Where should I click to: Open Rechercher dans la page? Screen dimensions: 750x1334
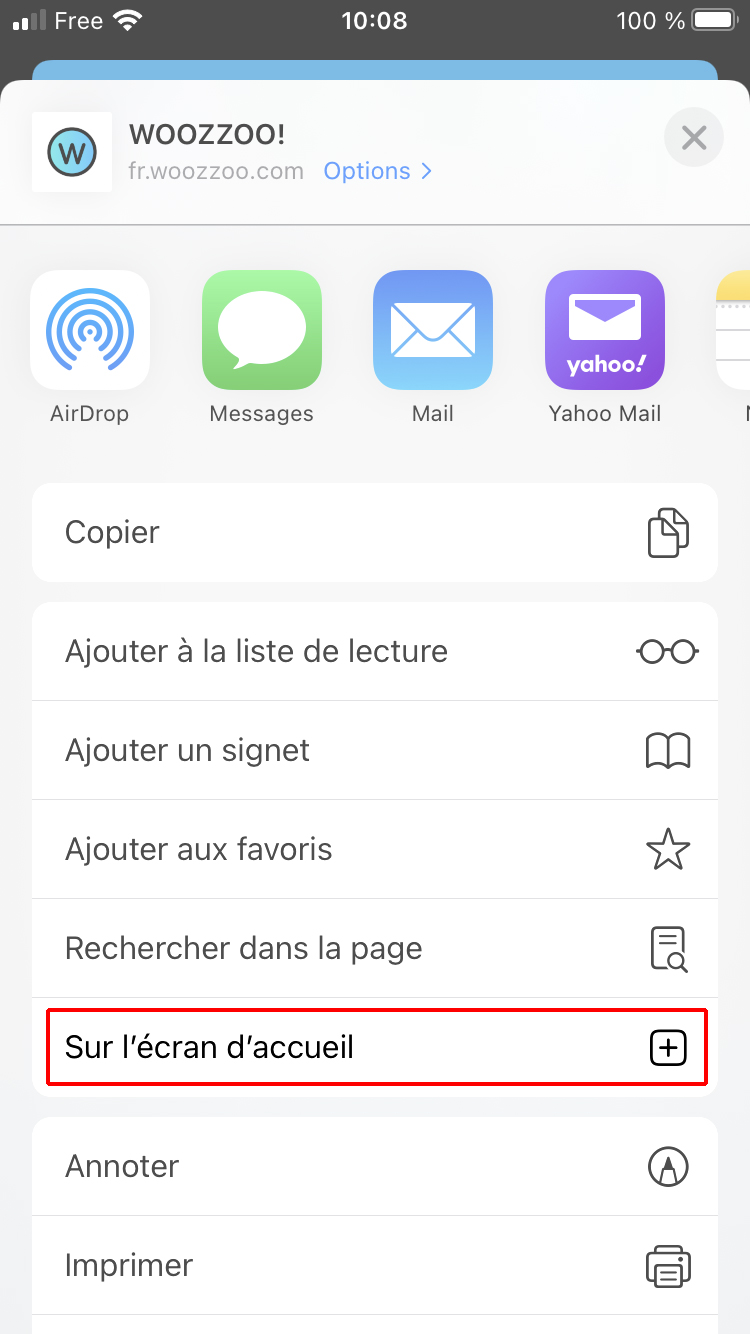[375, 948]
